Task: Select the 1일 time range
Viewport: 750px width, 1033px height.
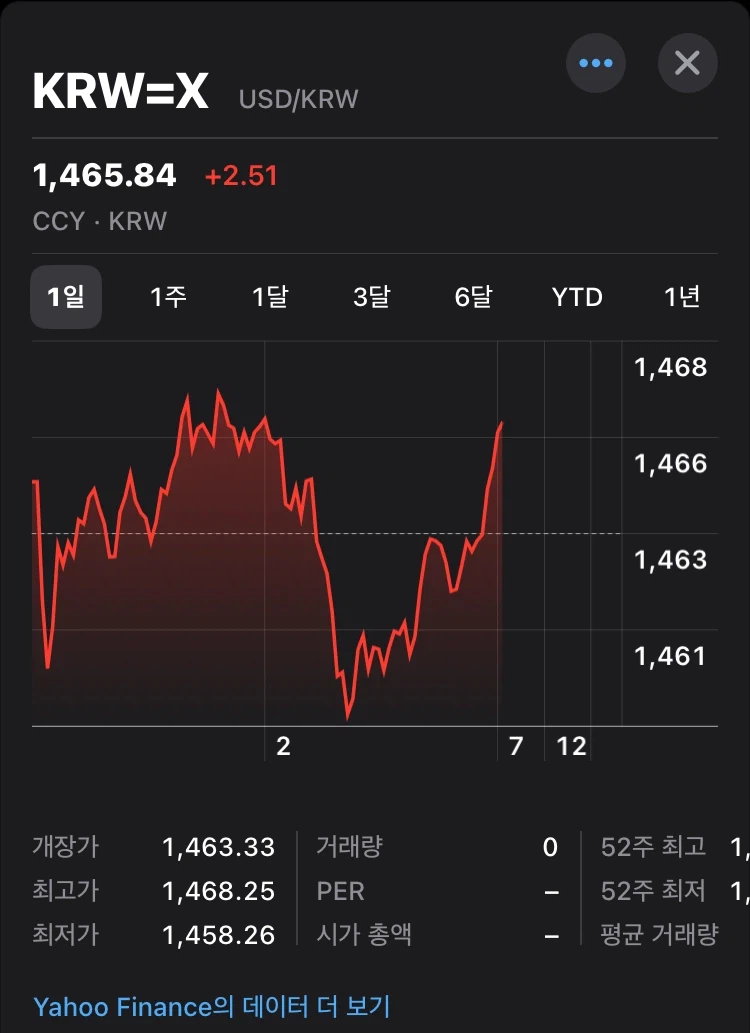Action: click(66, 297)
